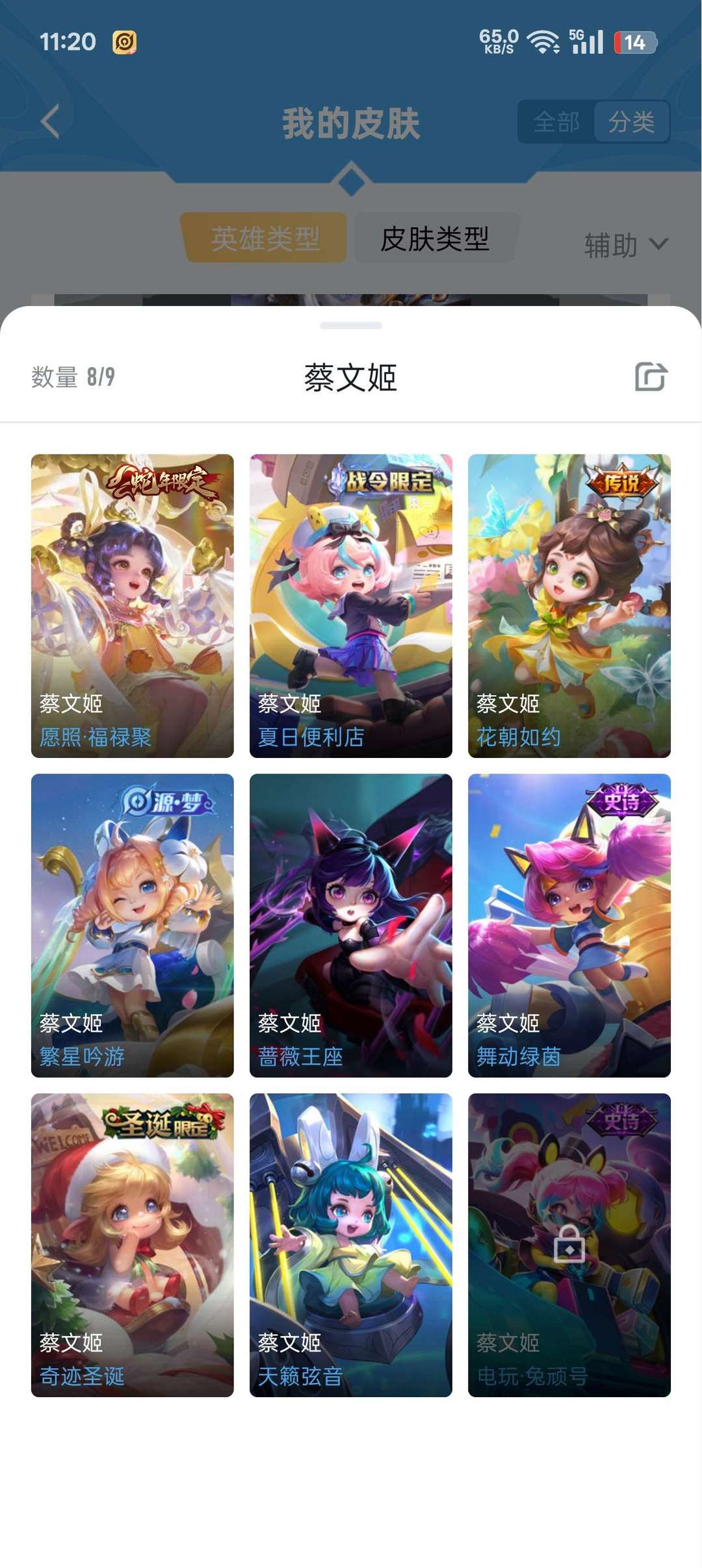This screenshot has width=702, height=1568.
Task: Open the 繁星吟游 skin card
Action: (x=132, y=925)
